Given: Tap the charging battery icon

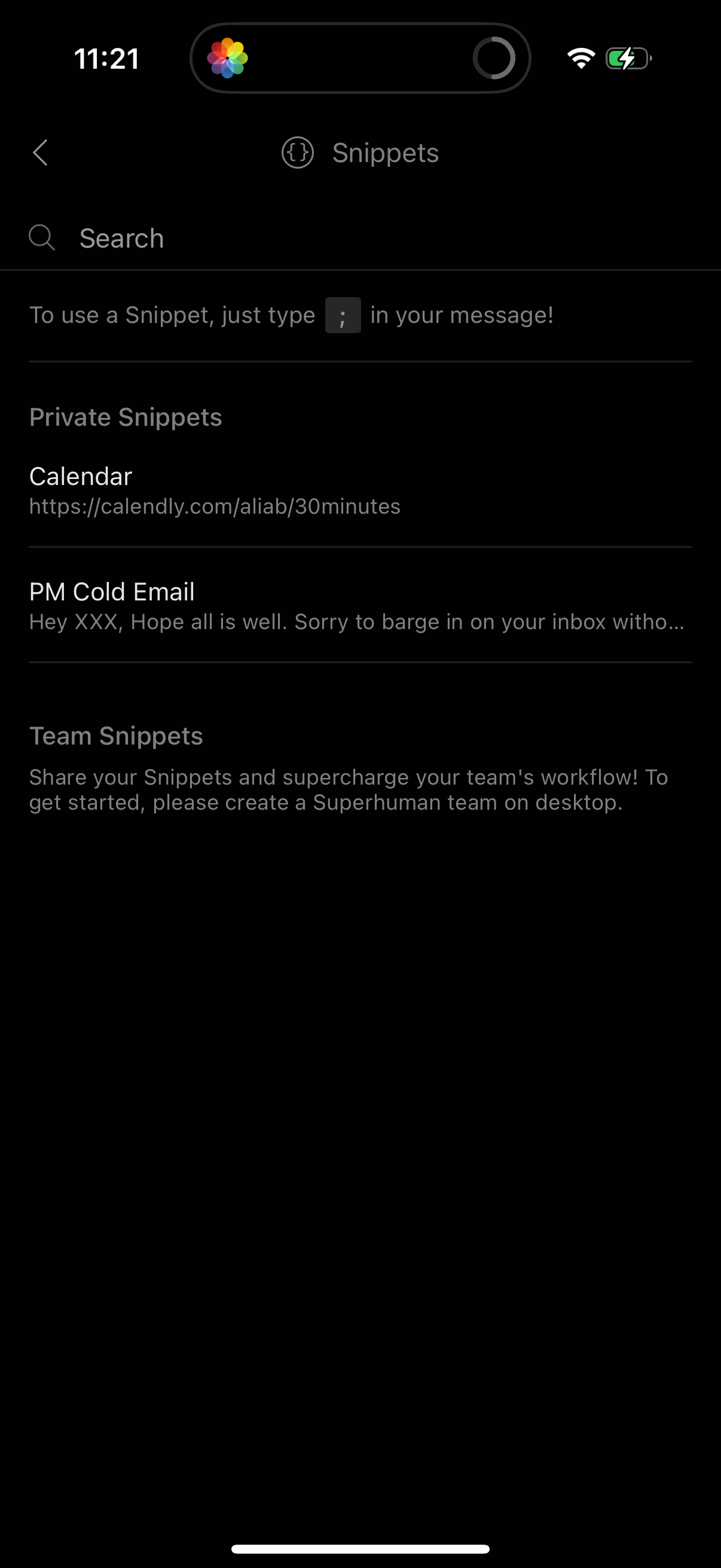Looking at the screenshot, I should pos(627,57).
